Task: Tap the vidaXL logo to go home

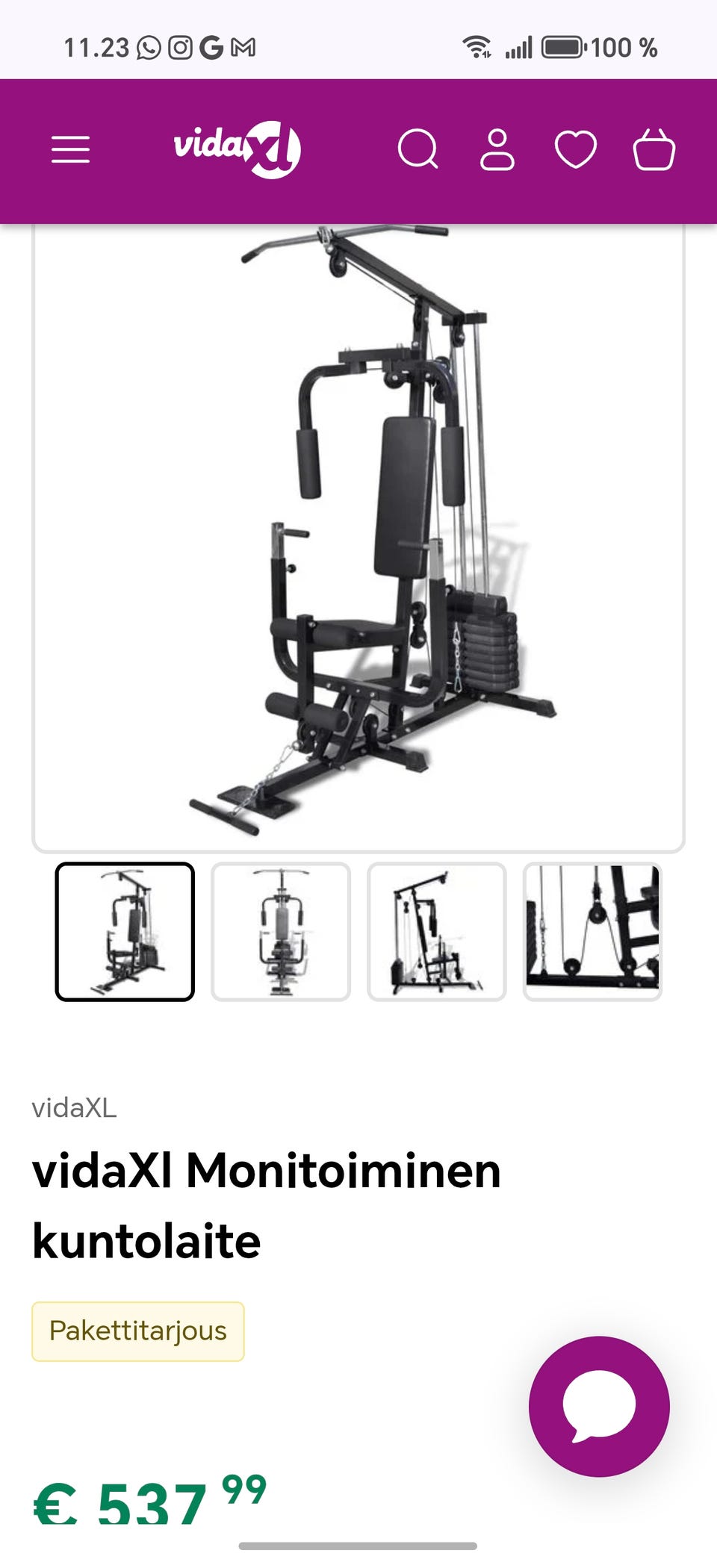Action: pos(237,149)
